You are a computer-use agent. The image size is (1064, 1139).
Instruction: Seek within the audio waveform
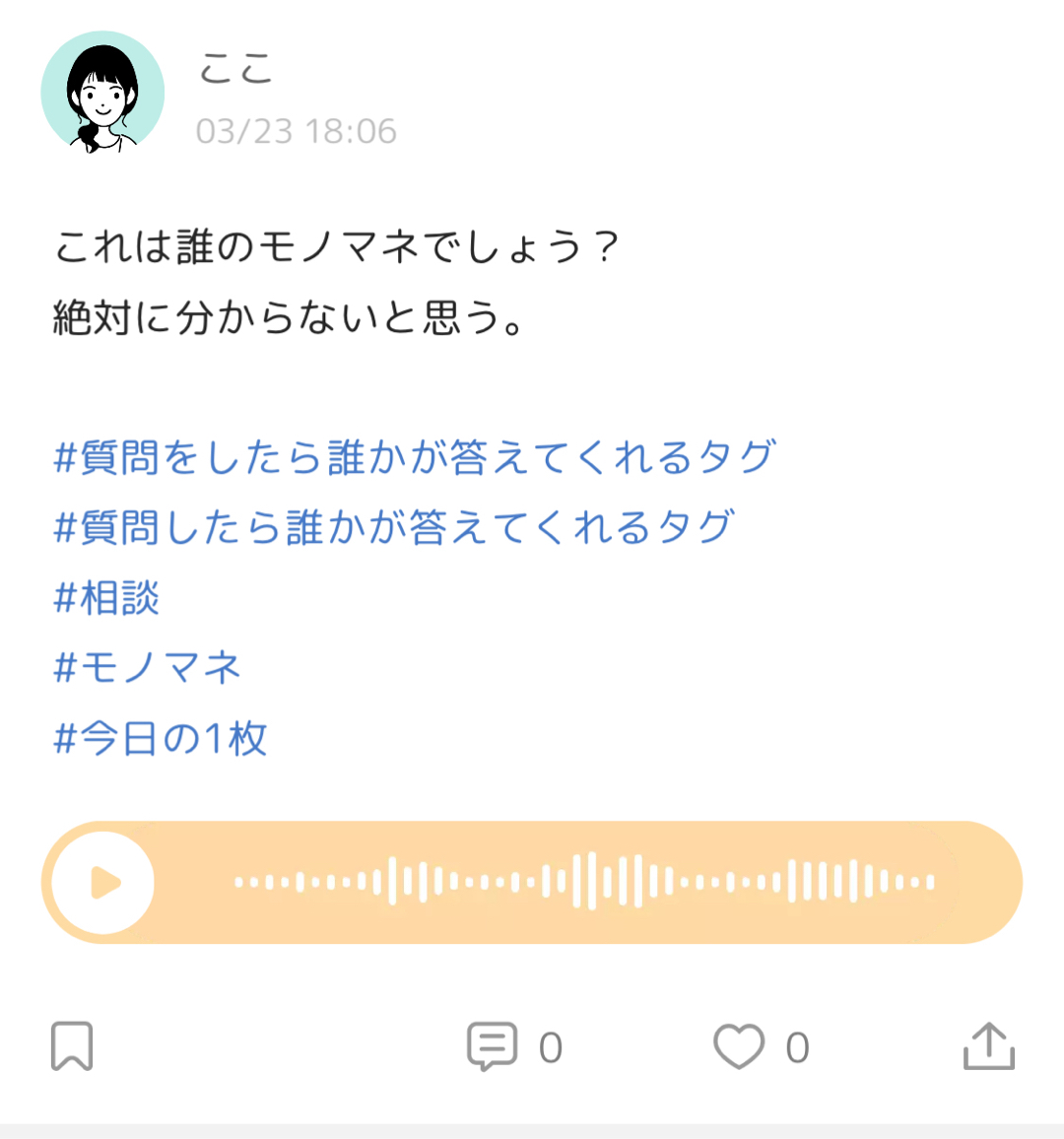581,882
